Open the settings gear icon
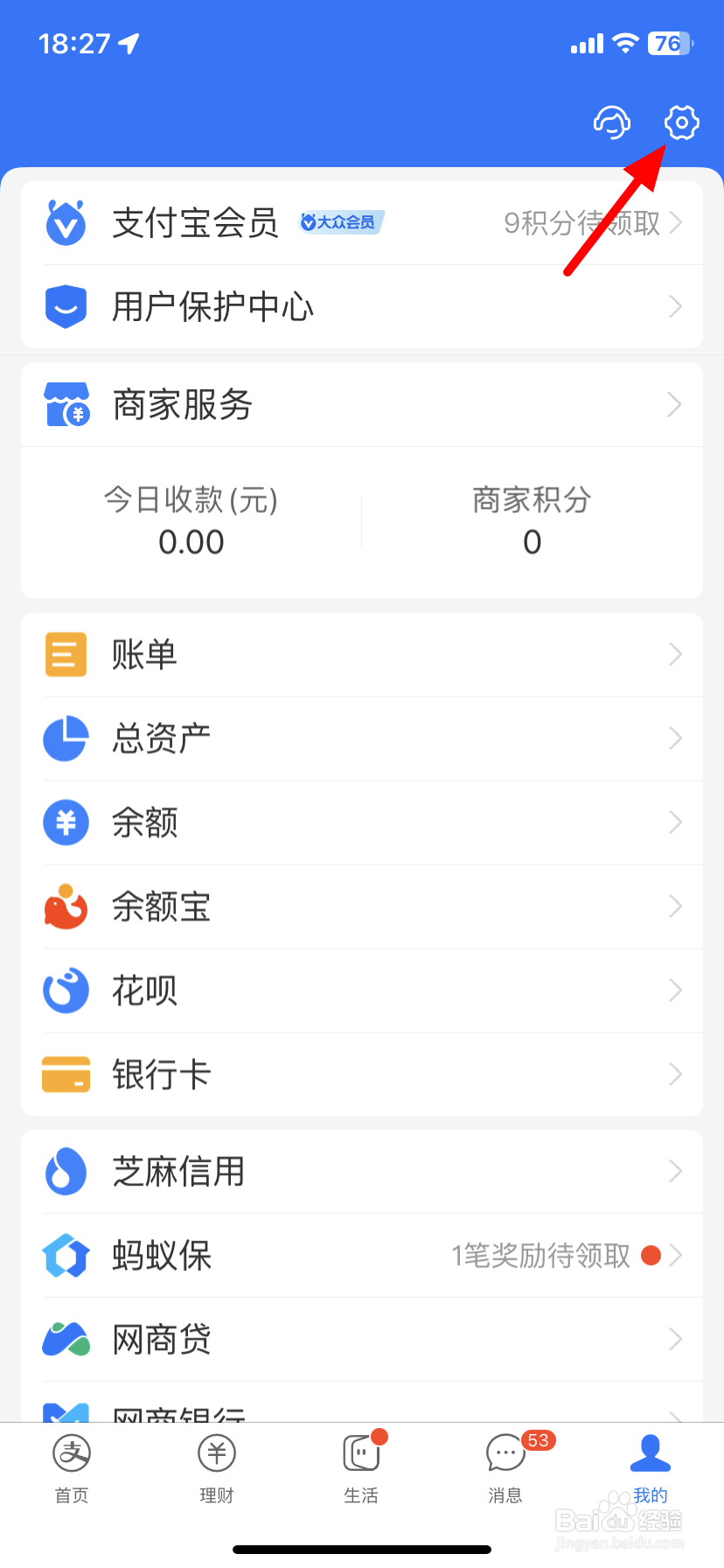This screenshot has height=1568, width=724. click(681, 122)
